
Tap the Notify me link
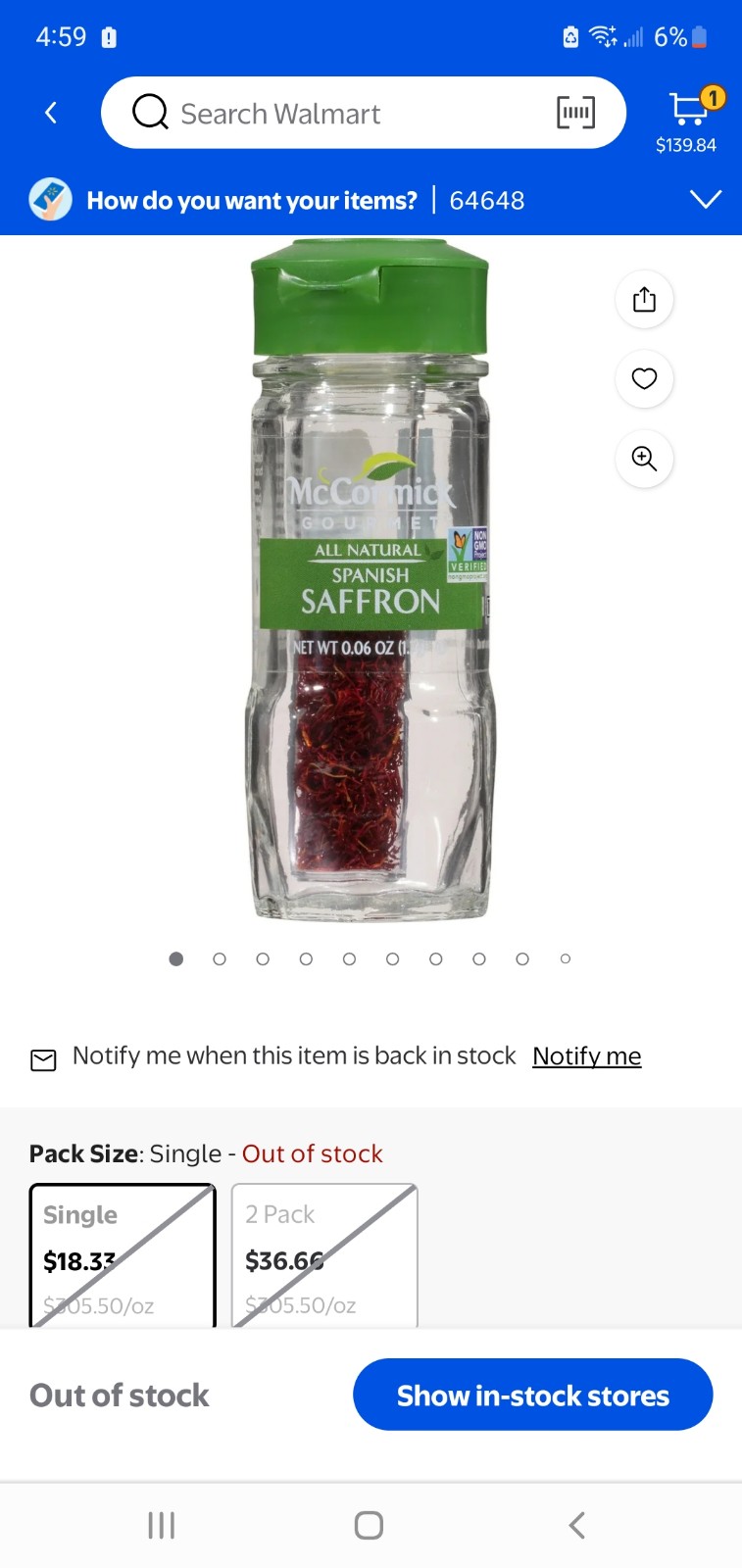pyautogui.click(x=586, y=1055)
